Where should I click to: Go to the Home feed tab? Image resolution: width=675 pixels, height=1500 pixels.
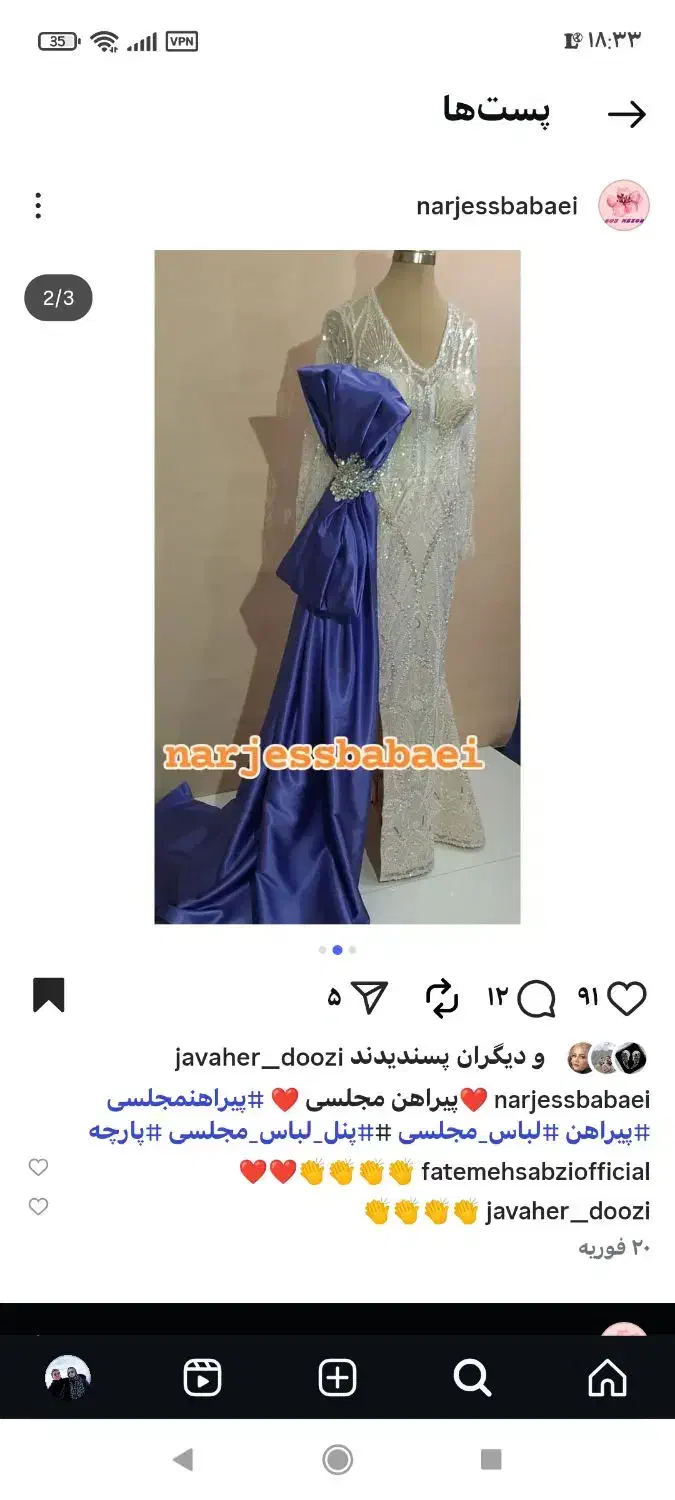tap(608, 1378)
